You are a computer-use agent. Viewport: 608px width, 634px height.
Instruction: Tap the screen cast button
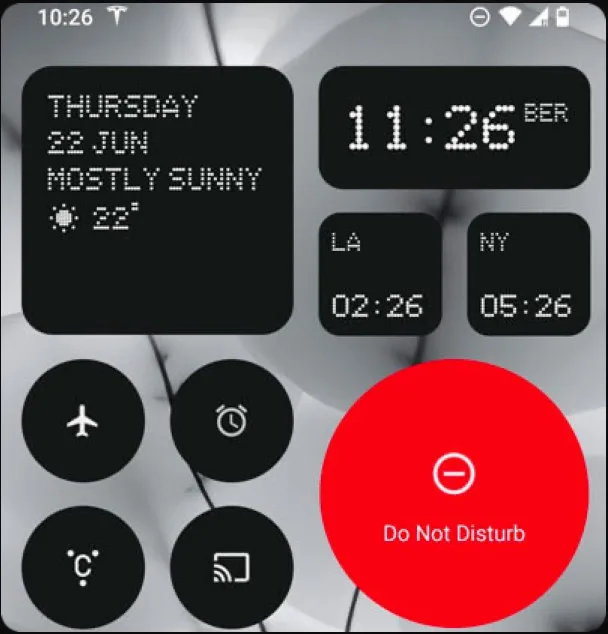tap(232, 567)
